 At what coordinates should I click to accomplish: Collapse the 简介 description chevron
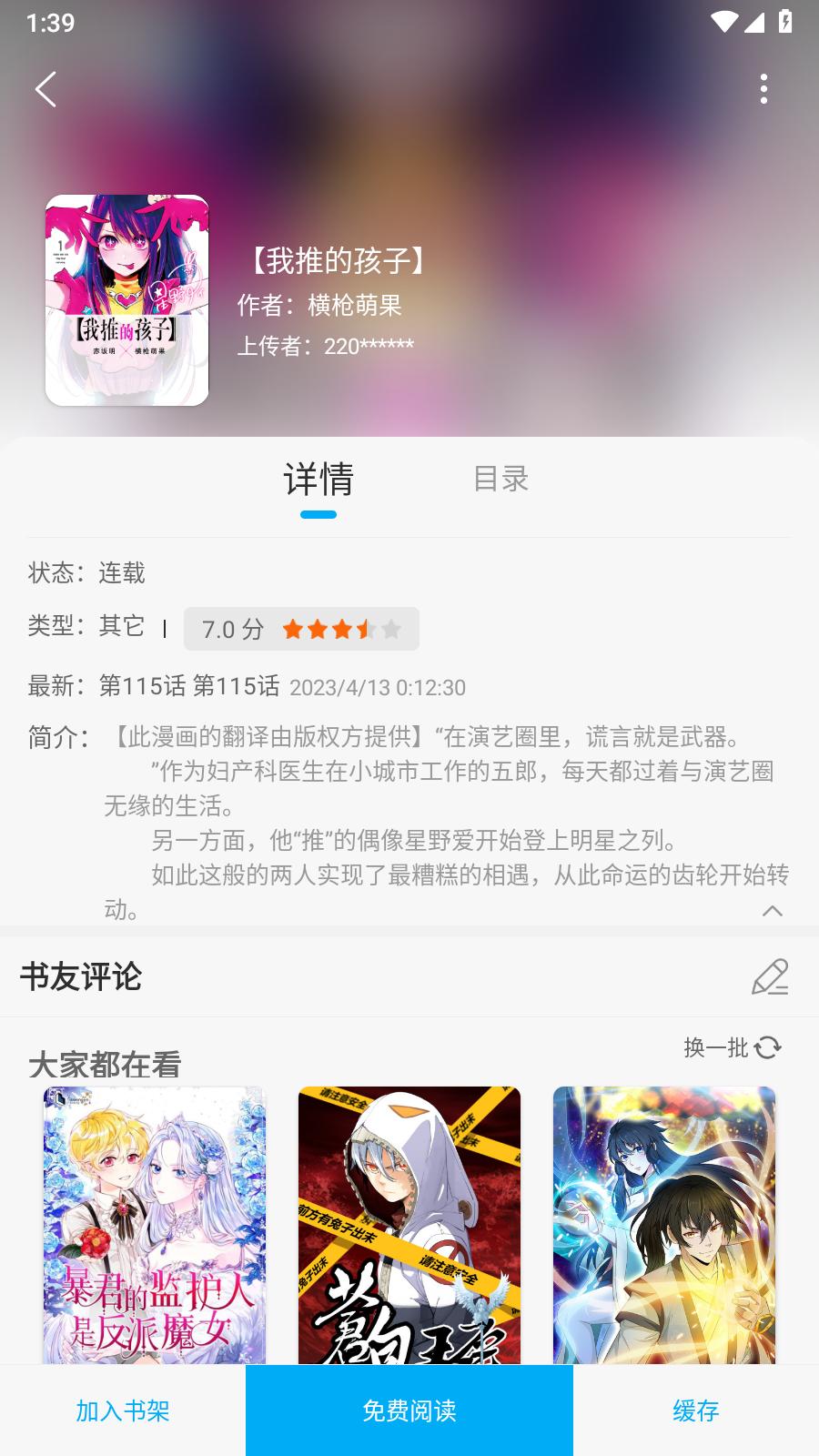coord(772,911)
